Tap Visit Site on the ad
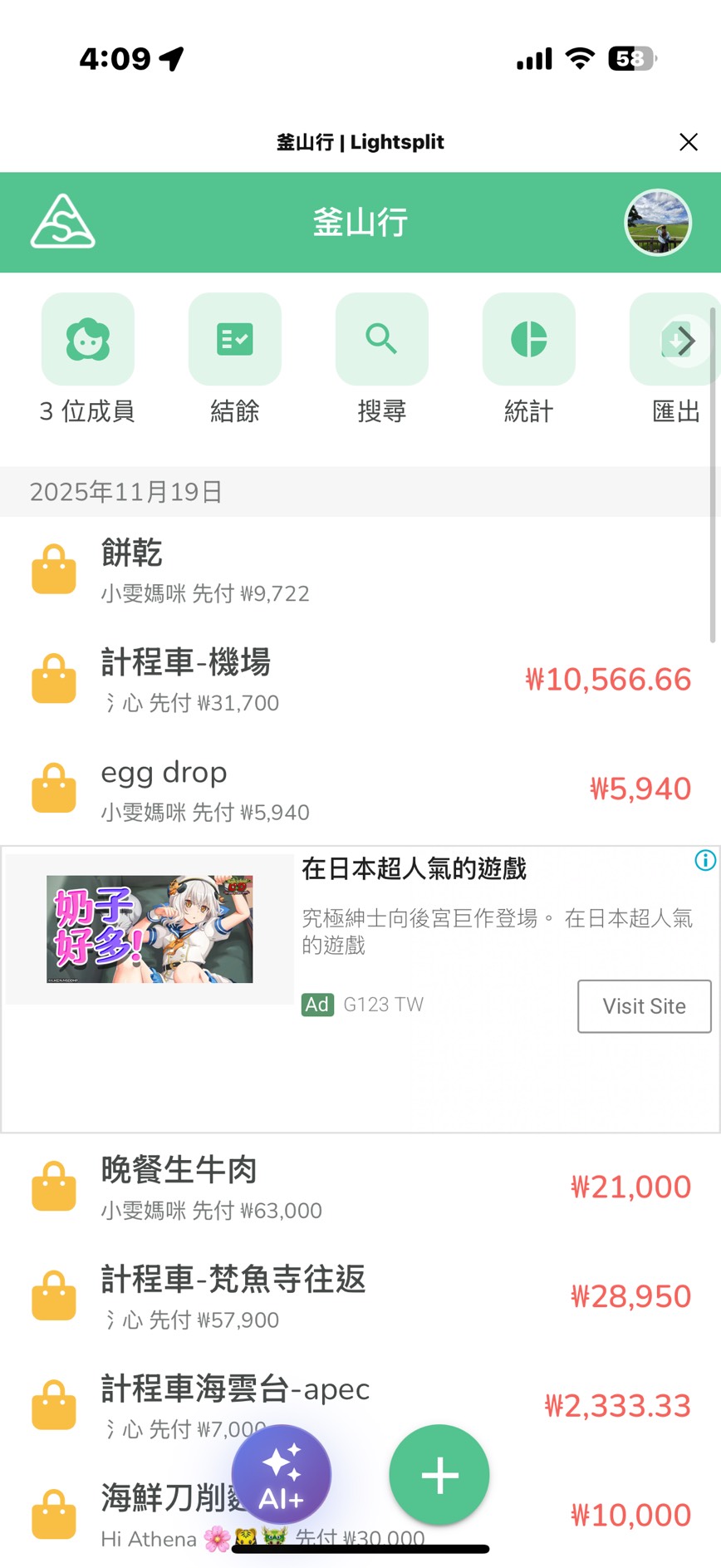The width and height of the screenshot is (721, 1568). point(644,1006)
